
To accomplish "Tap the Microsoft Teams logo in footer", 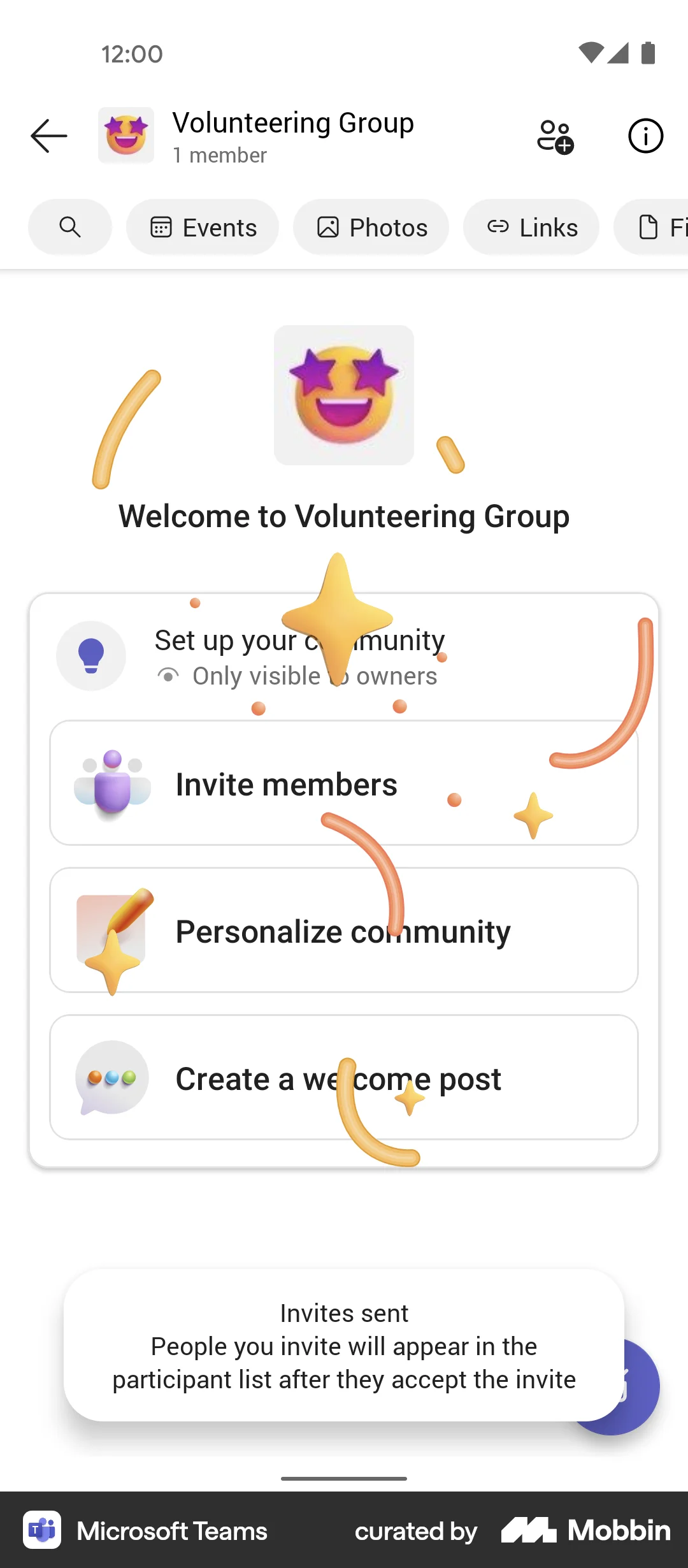I will click(41, 1530).
